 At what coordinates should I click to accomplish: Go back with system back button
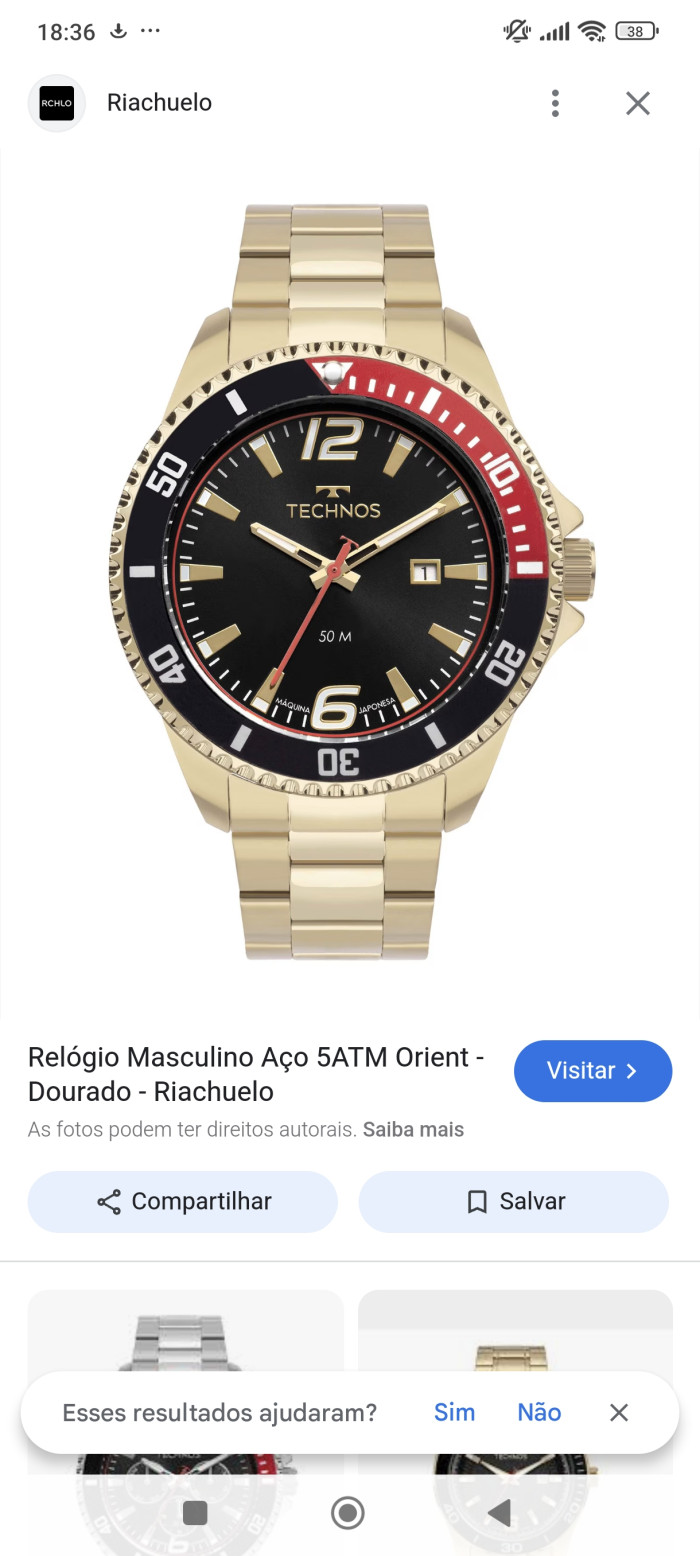click(499, 1513)
